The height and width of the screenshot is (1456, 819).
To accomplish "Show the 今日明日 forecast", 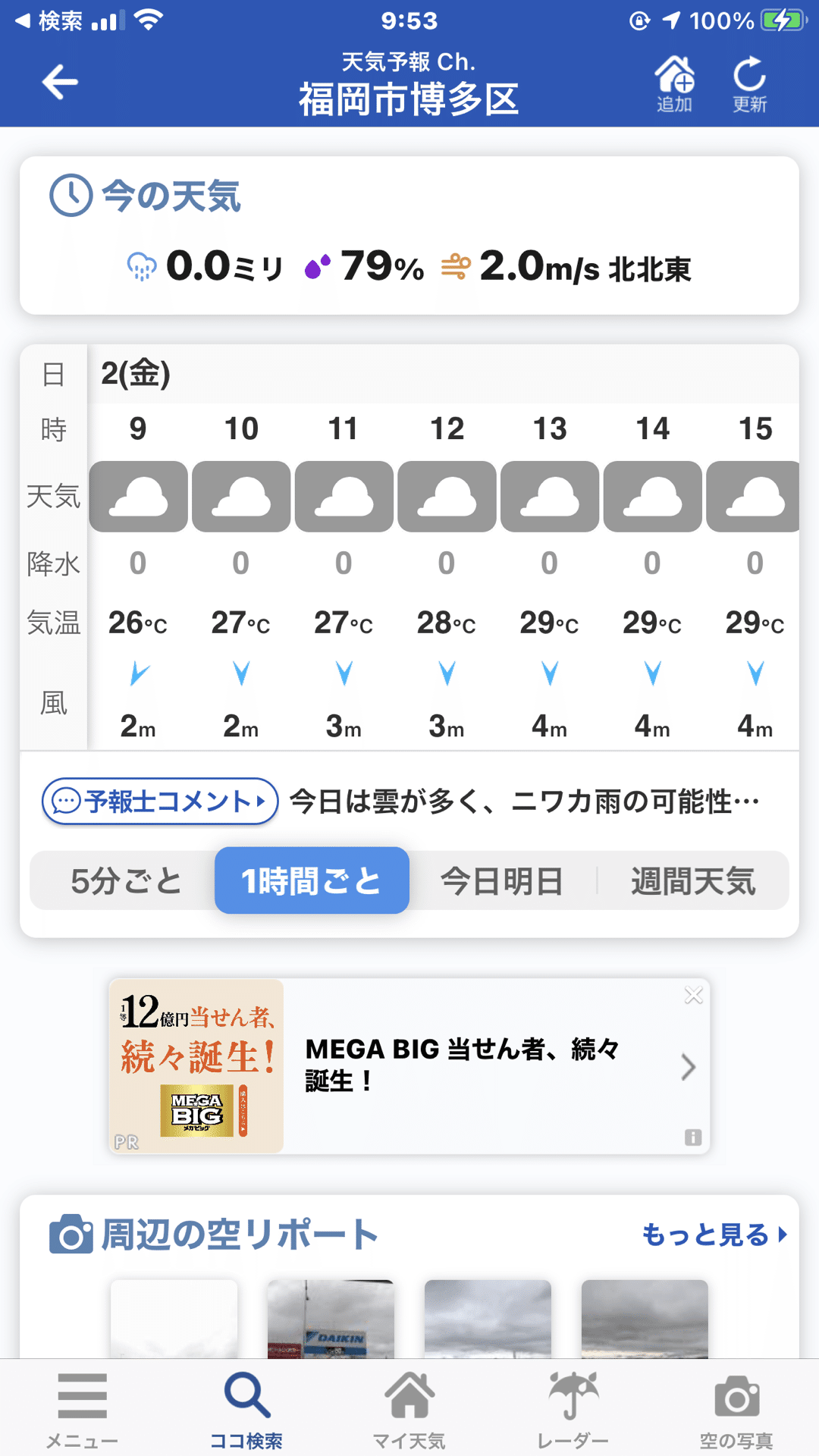I will coord(502,881).
